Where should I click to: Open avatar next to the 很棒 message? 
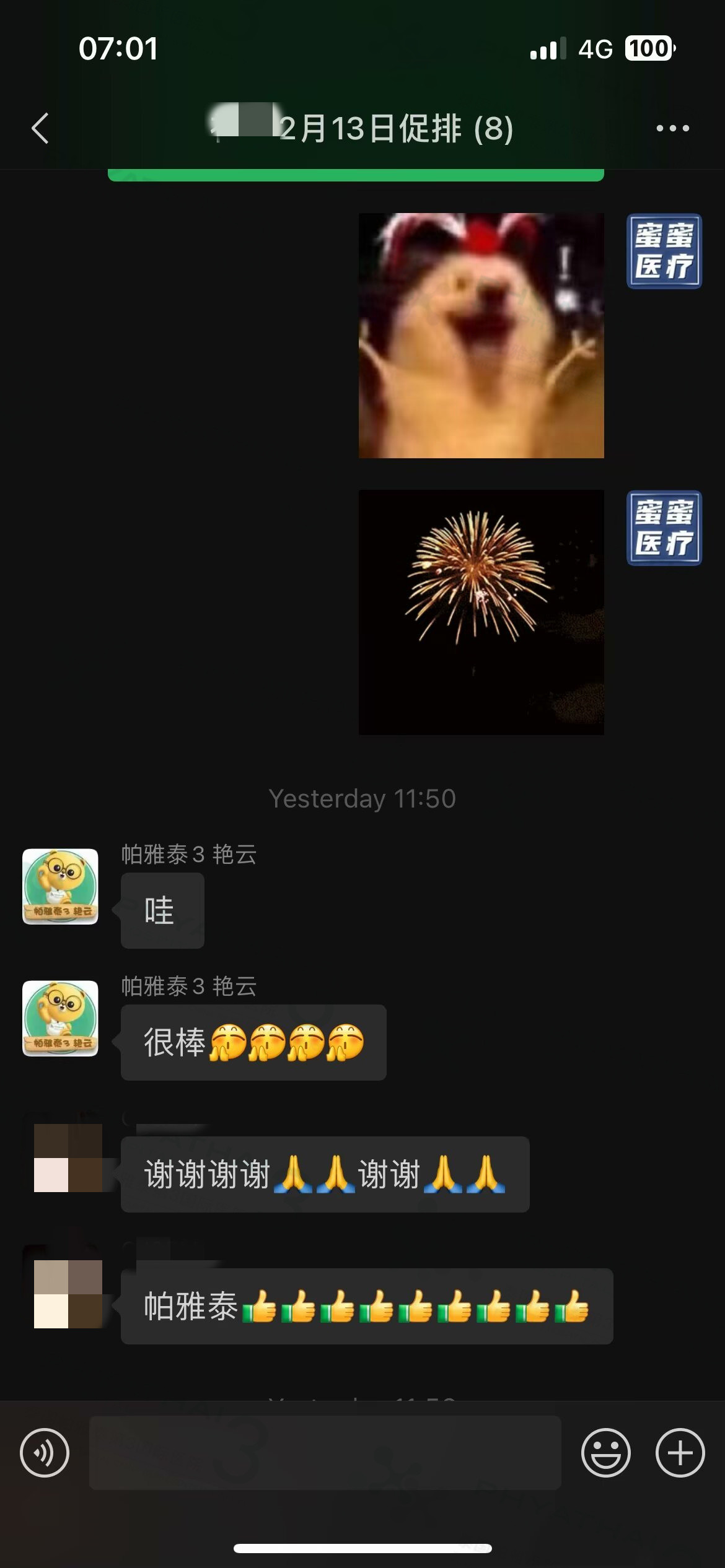click(60, 1018)
